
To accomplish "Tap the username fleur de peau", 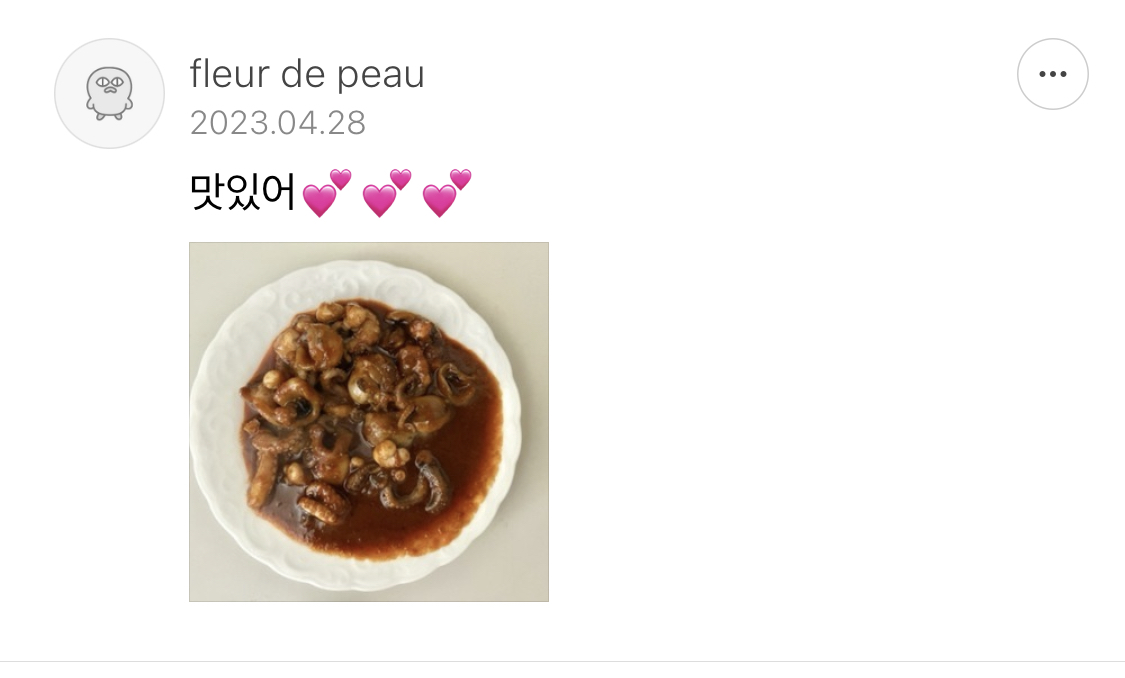I will 307,74.
